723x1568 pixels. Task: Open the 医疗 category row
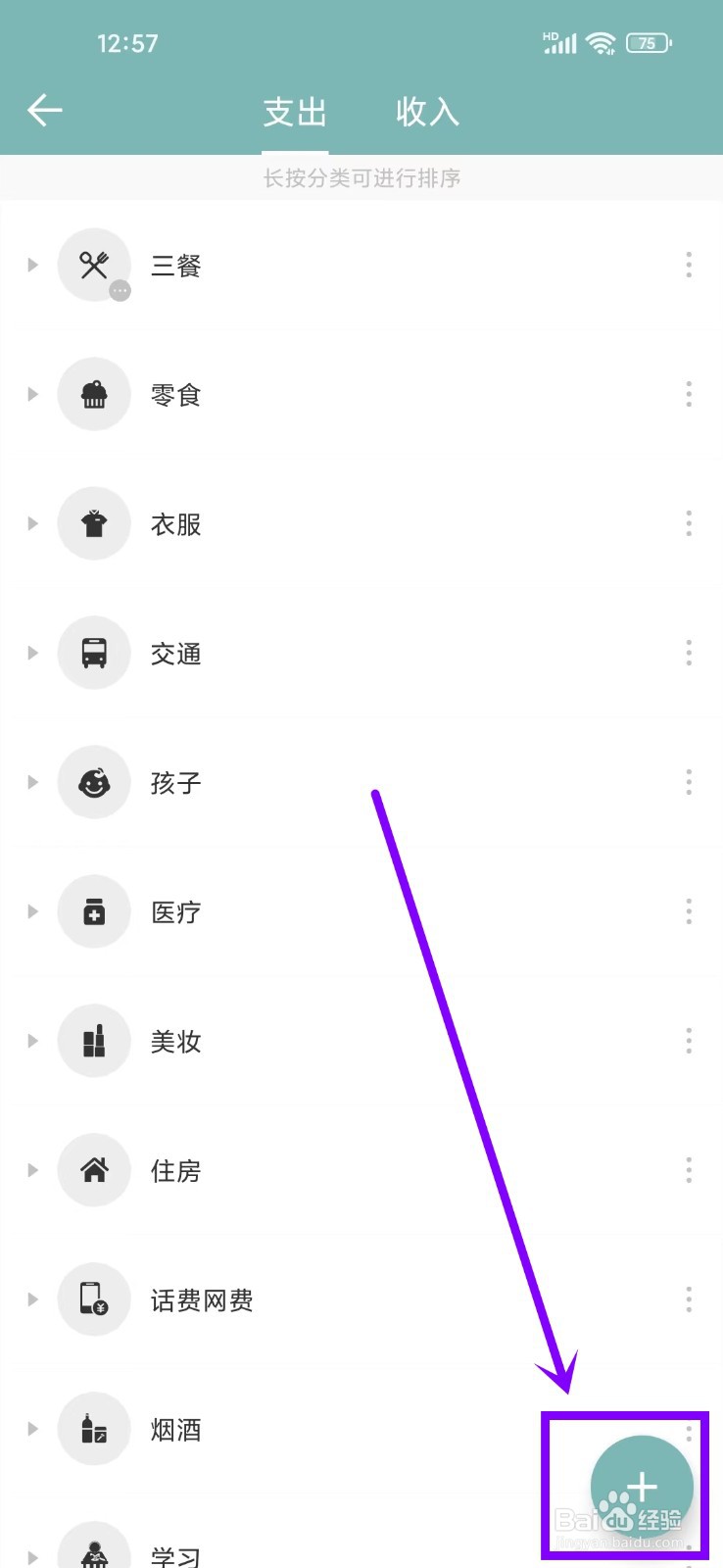(x=176, y=912)
